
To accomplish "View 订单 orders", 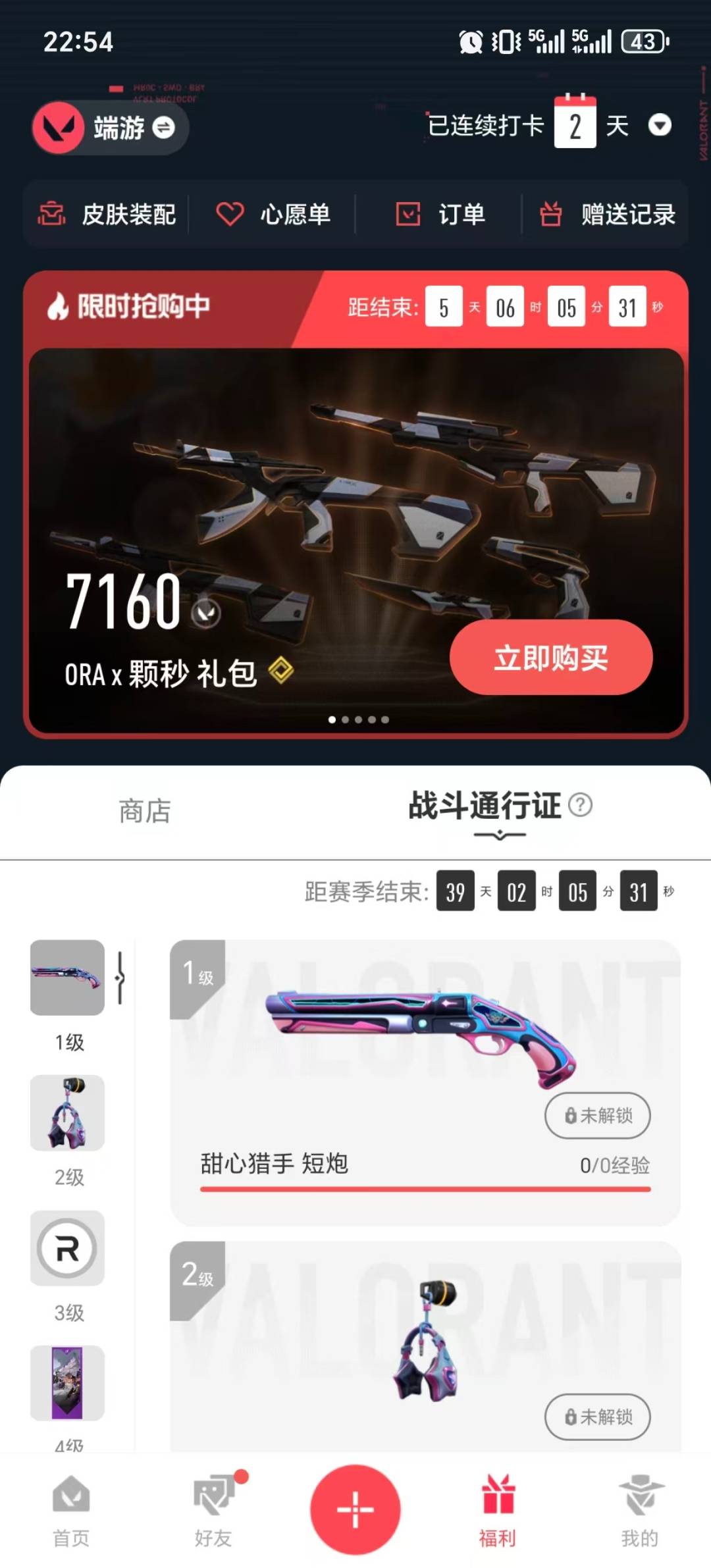I will (440, 215).
